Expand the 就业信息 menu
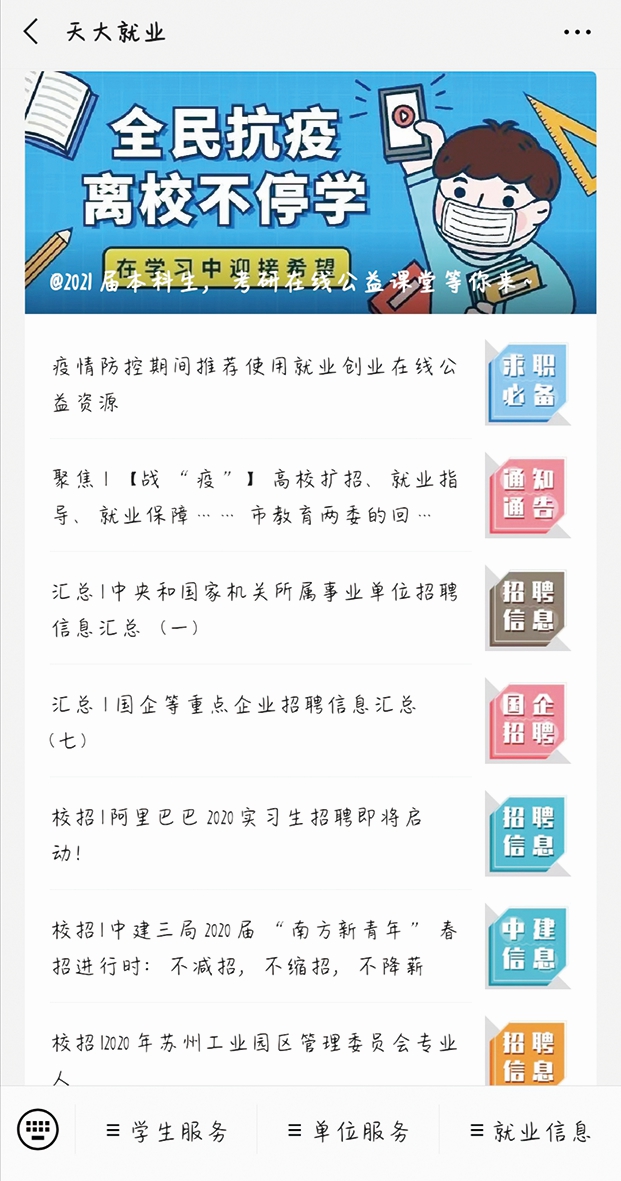The height and width of the screenshot is (1181, 621). click(530, 1132)
